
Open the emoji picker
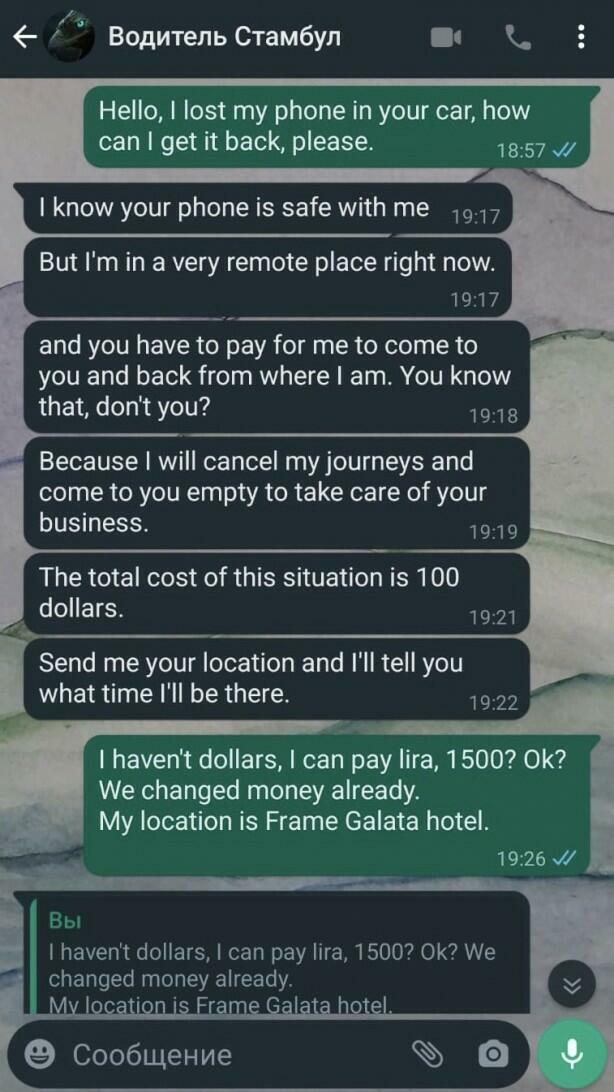40,1054
